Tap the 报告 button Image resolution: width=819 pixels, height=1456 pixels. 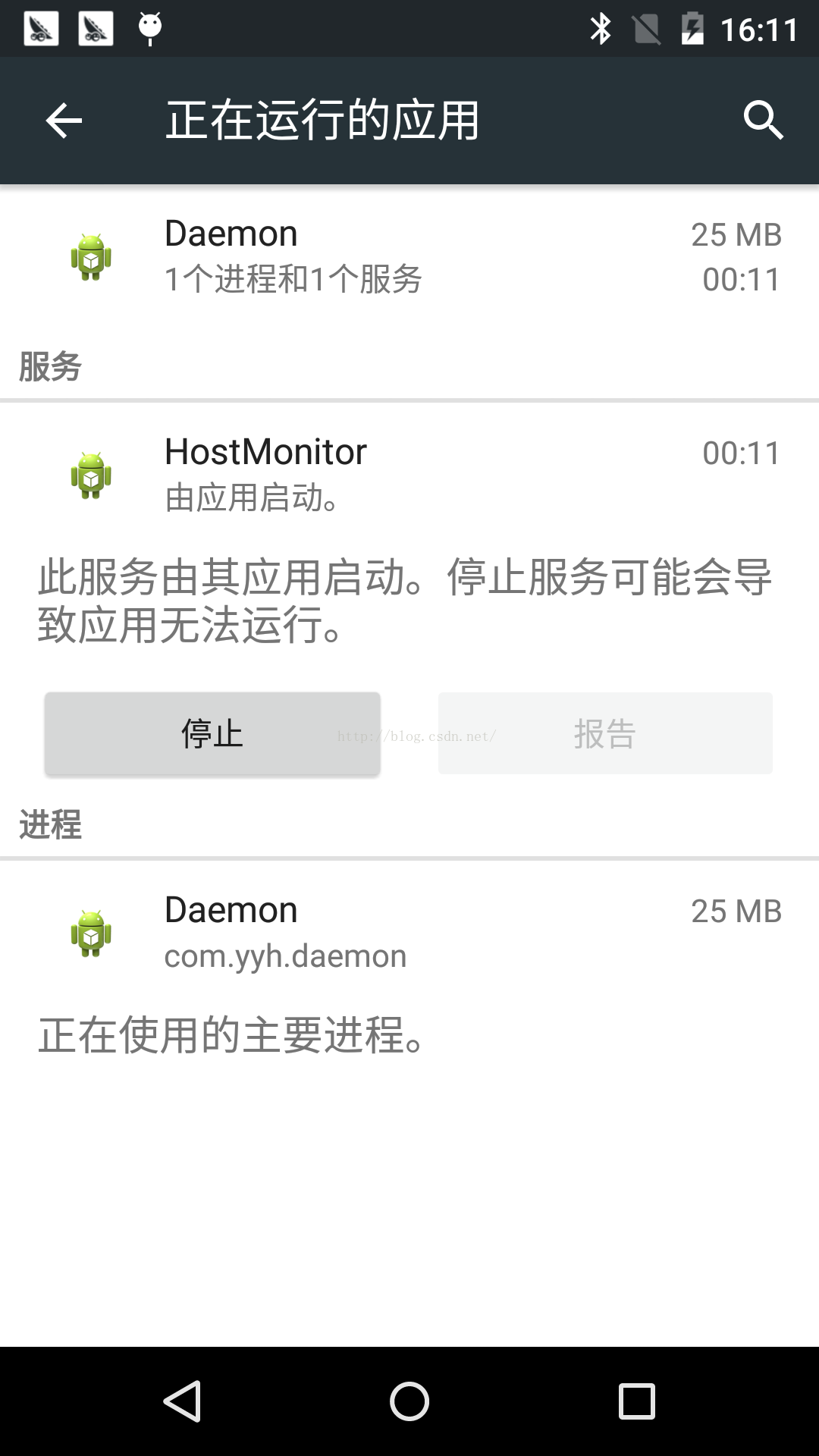[605, 733]
